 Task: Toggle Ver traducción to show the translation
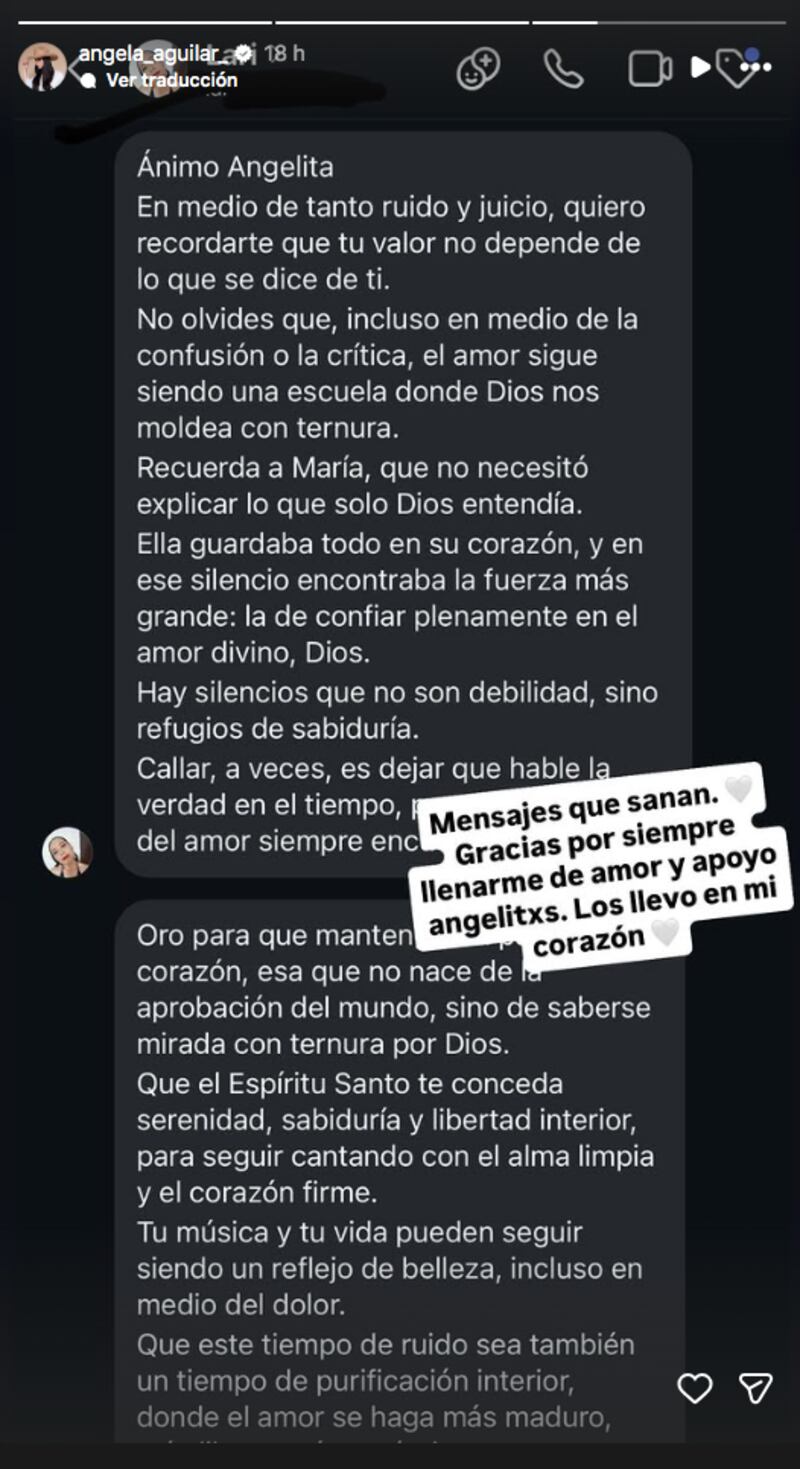[170, 81]
